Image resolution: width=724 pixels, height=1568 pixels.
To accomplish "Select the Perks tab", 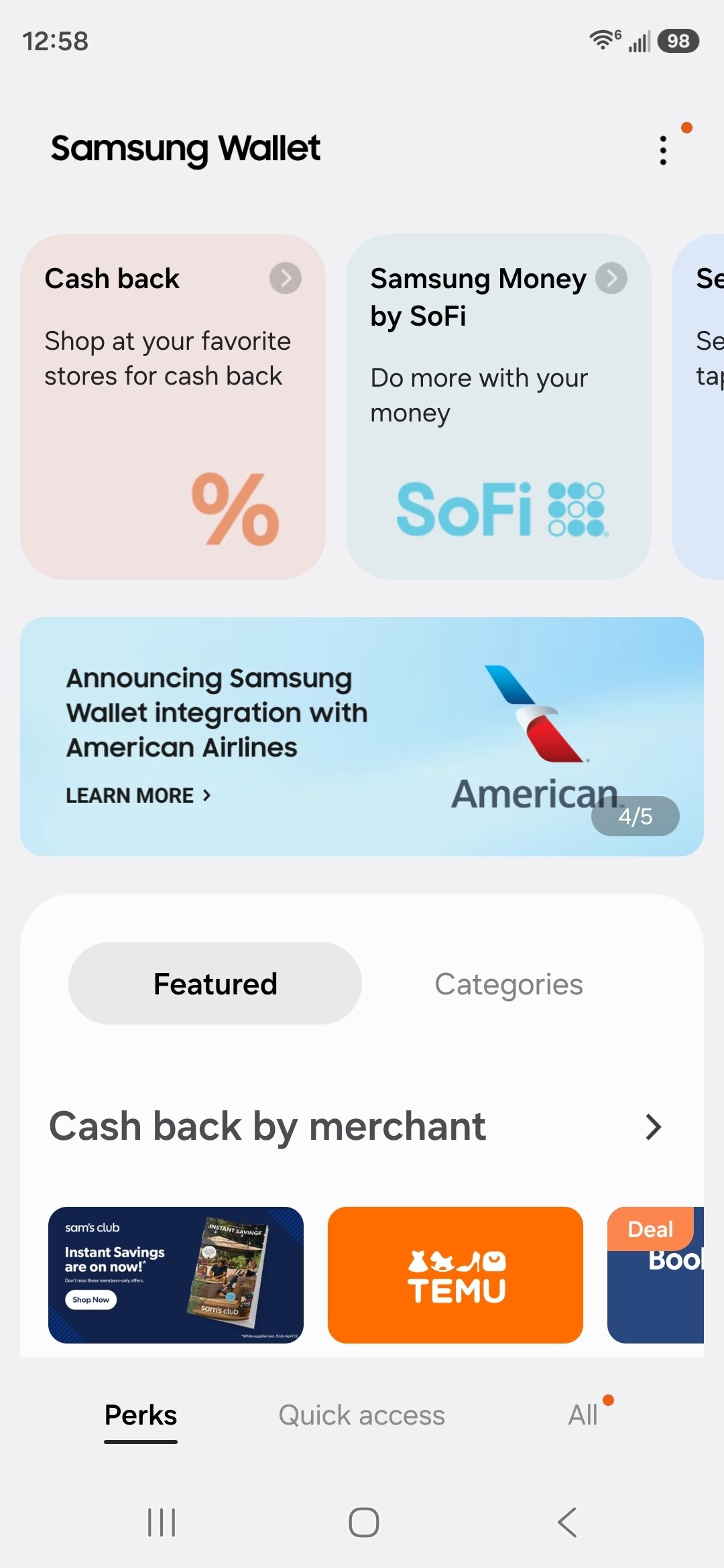I will point(139,1415).
